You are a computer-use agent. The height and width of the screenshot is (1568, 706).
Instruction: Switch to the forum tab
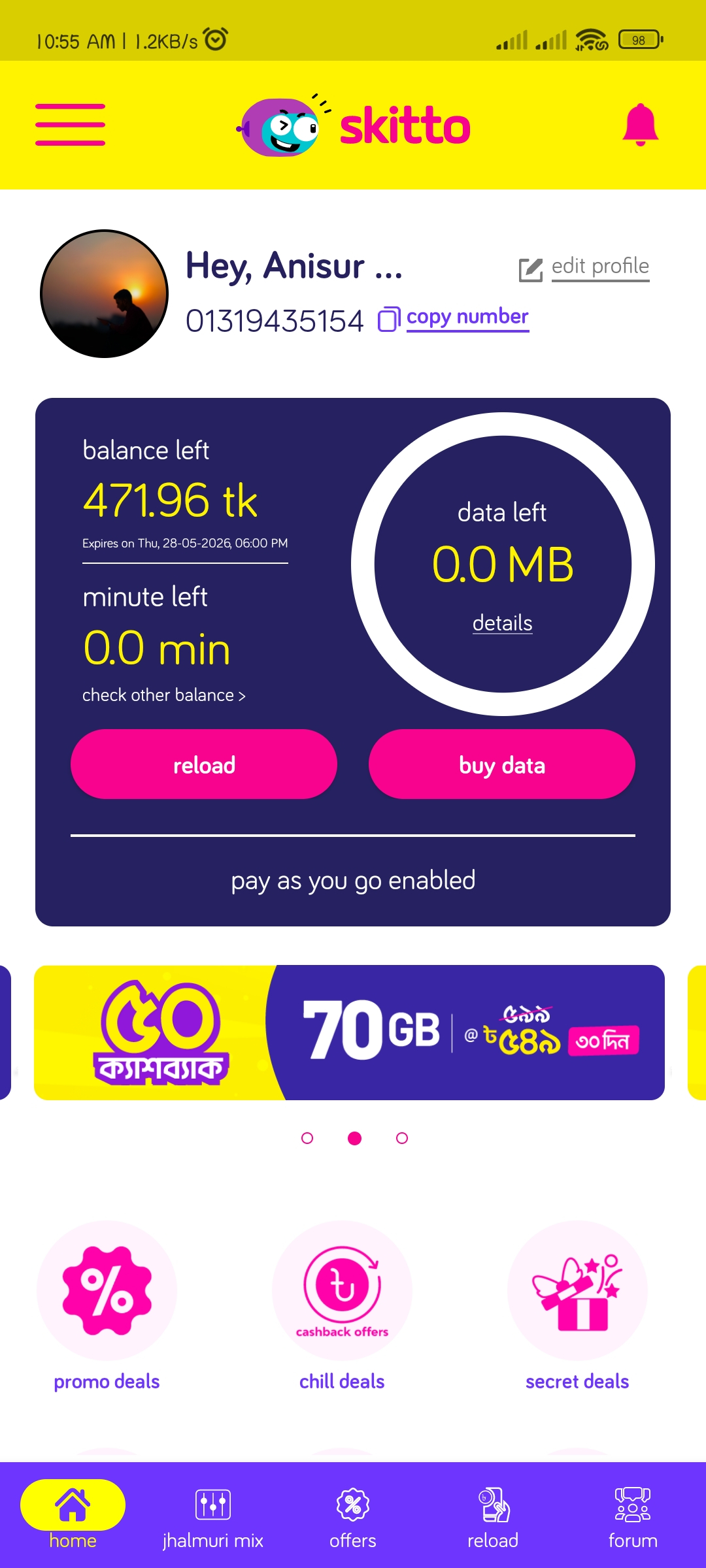click(633, 1517)
